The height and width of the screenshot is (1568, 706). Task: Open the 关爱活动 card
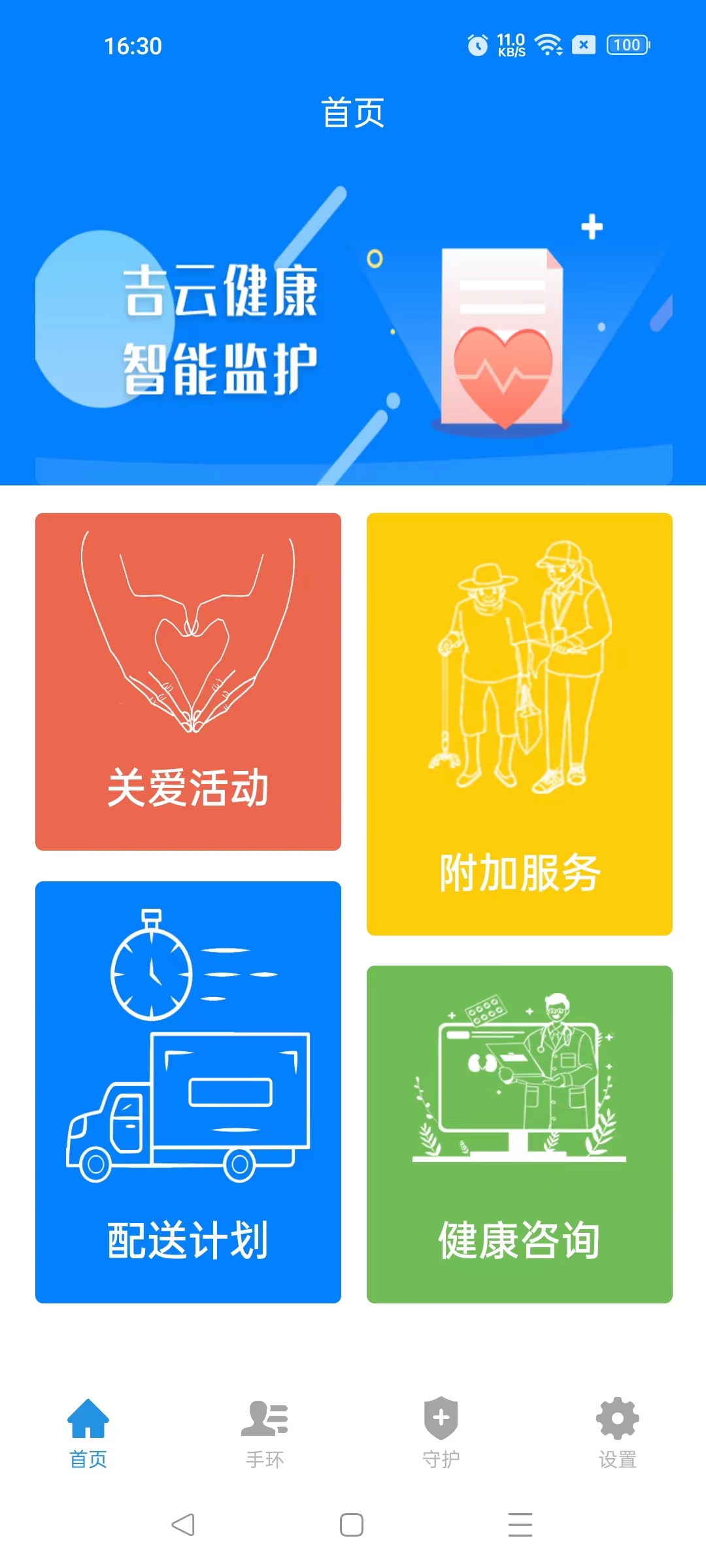pyautogui.click(x=188, y=681)
